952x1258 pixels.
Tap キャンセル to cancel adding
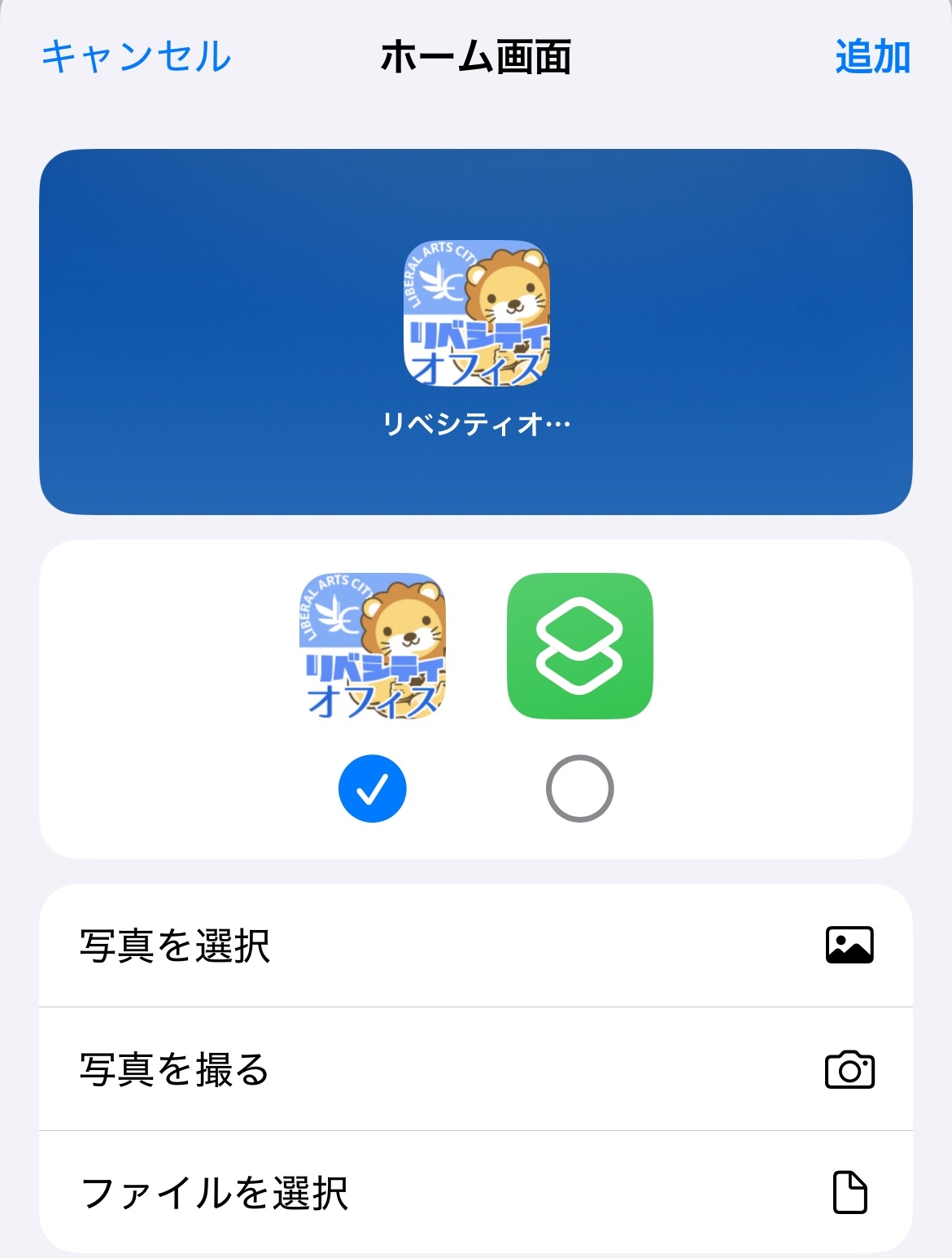point(136,57)
